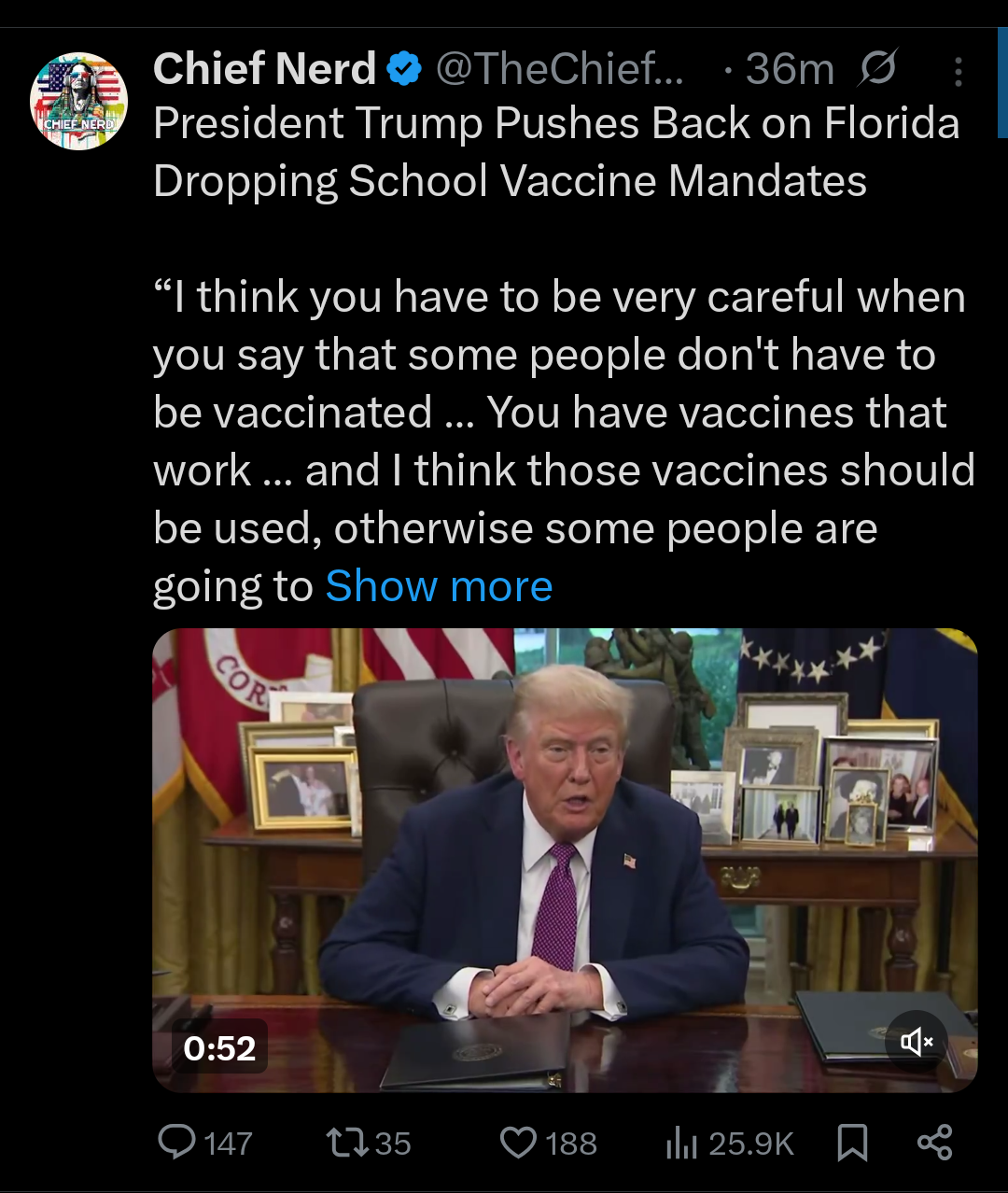Viewport: 1008px width, 1193px height.
Task: Share this post
Action: [934, 1142]
